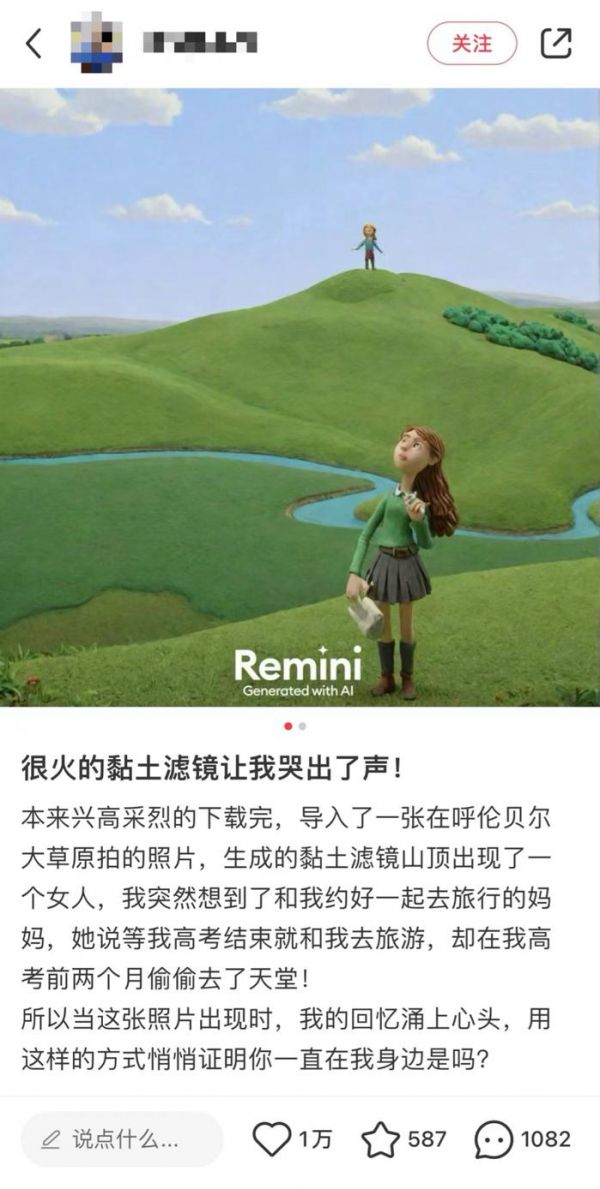Share this post via the share icon
The height and width of the screenshot is (1189, 600).
click(556, 43)
